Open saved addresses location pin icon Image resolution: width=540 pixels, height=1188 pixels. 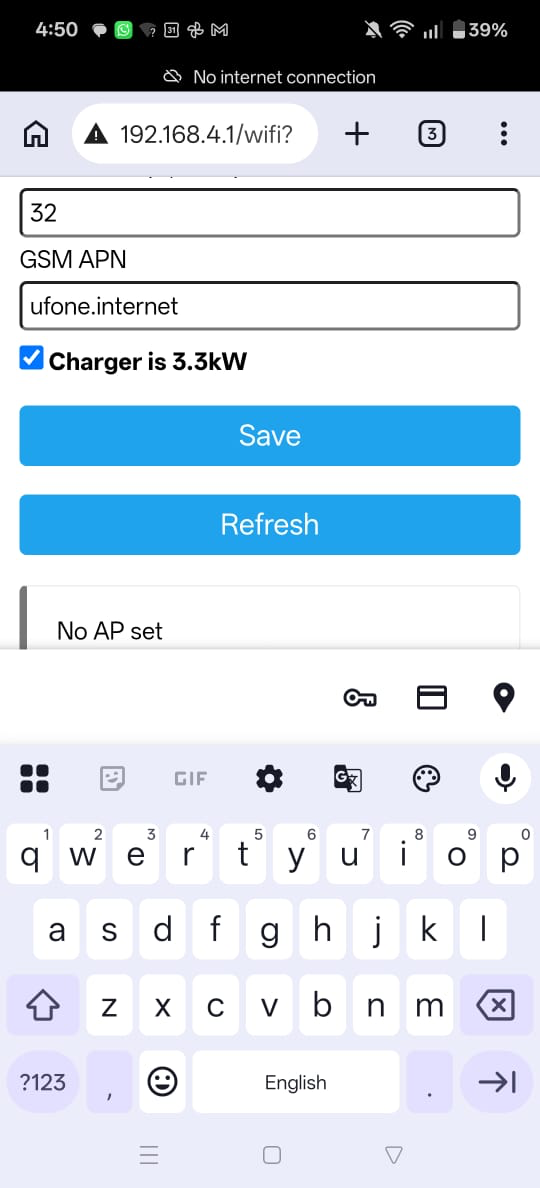click(x=504, y=698)
